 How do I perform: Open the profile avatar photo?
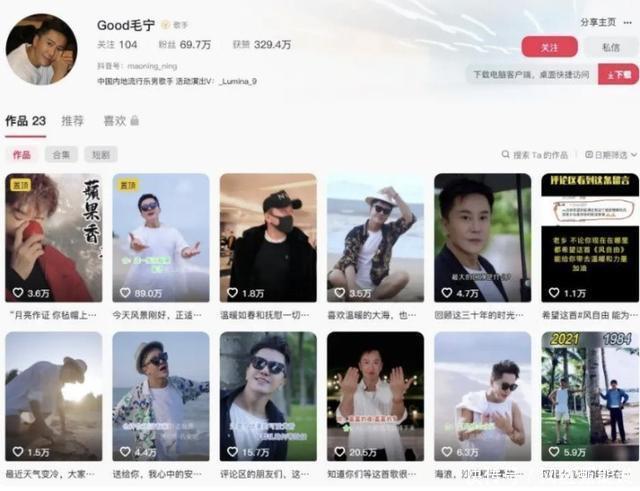point(42,49)
